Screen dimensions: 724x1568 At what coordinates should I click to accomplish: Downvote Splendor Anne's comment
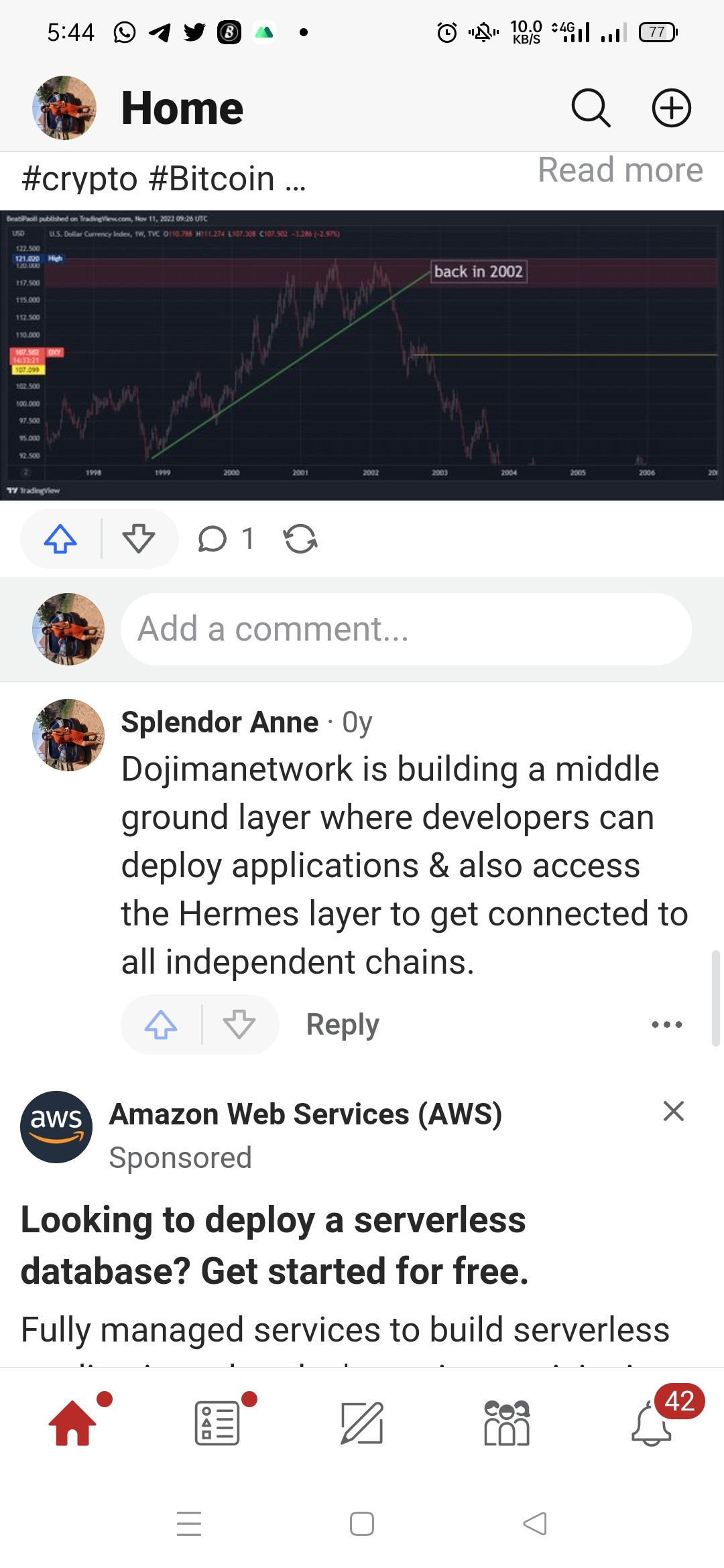click(x=239, y=1025)
